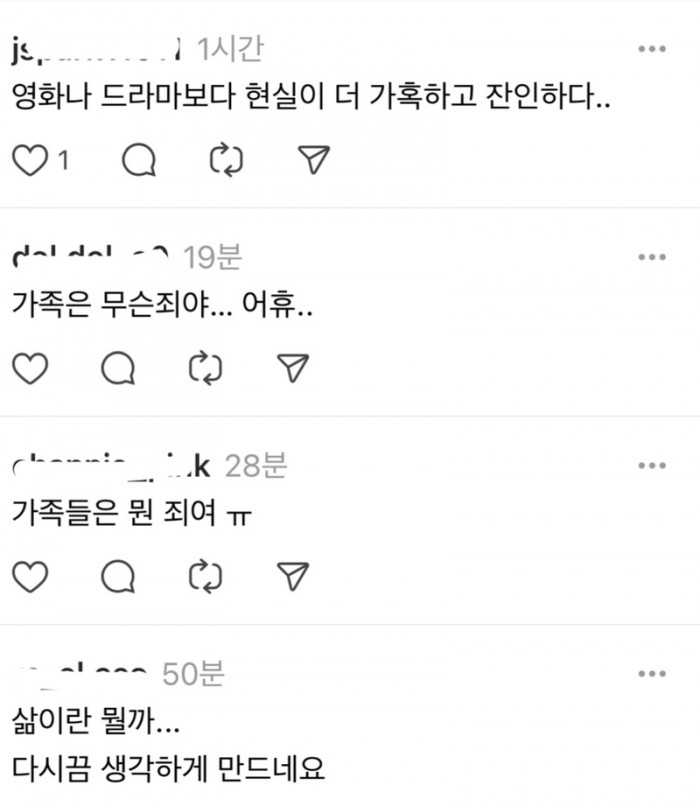Viewport: 700px width, 806px height.
Task: Repost the '영화나 드라마보다' comment
Action: coord(227,160)
